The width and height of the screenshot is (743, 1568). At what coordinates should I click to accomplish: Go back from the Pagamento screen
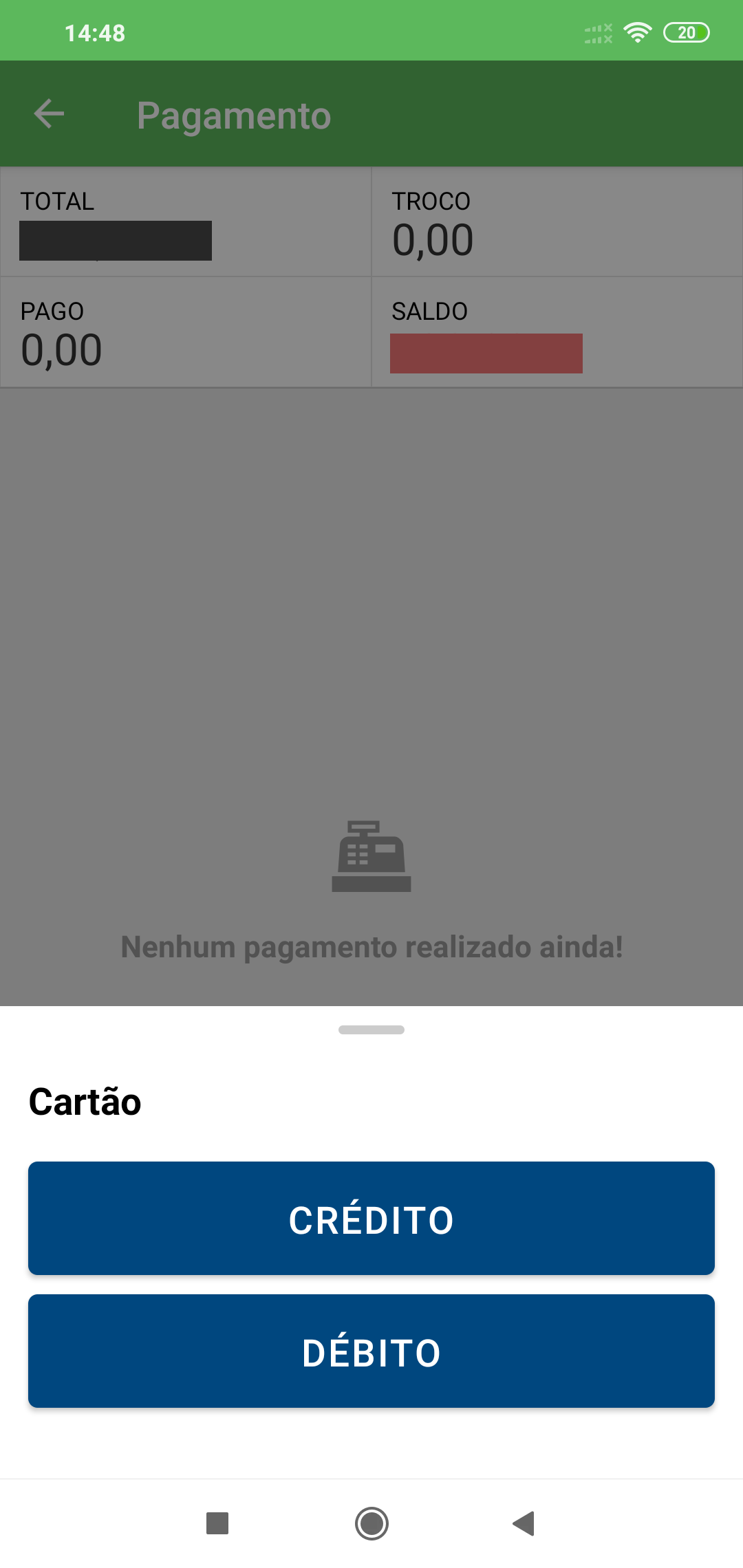pyautogui.click(x=49, y=114)
